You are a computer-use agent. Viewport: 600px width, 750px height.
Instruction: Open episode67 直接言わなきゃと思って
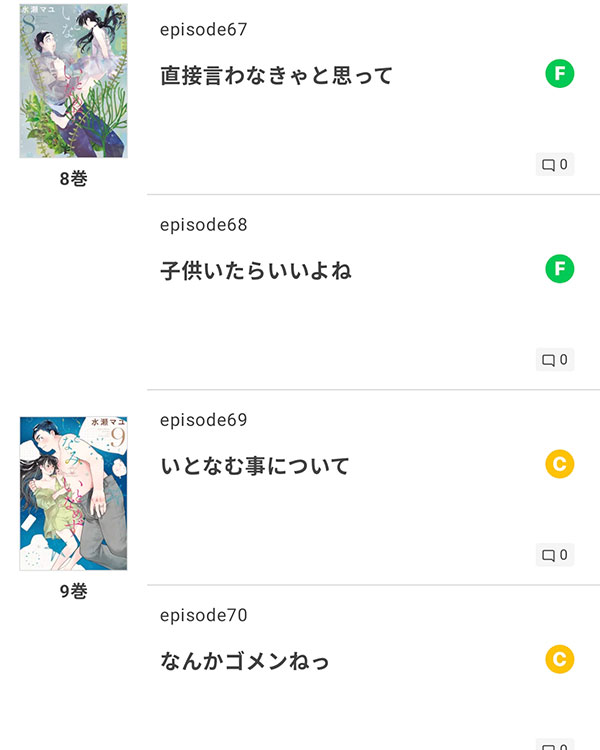(x=277, y=75)
